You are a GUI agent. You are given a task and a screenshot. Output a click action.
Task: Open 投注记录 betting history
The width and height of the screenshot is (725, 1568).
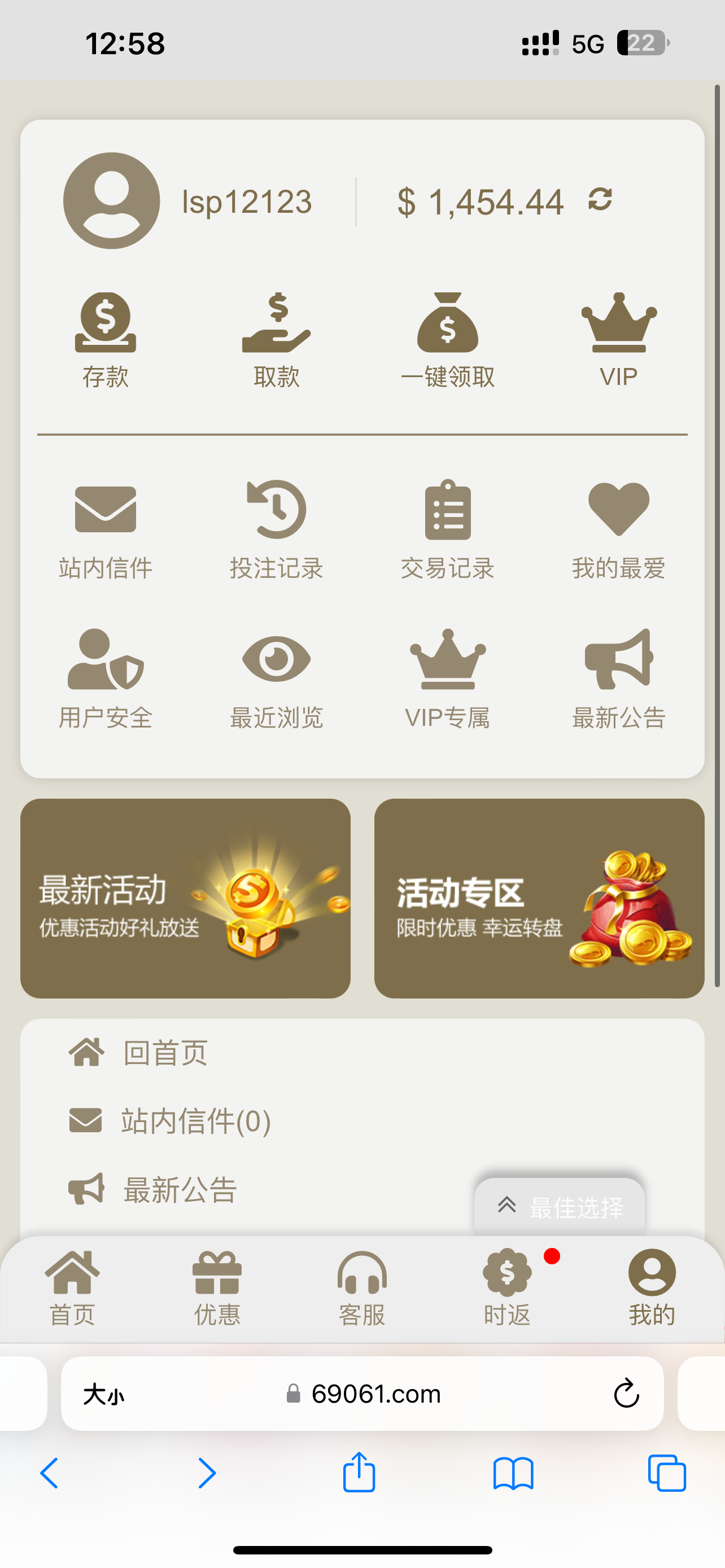[276, 528]
